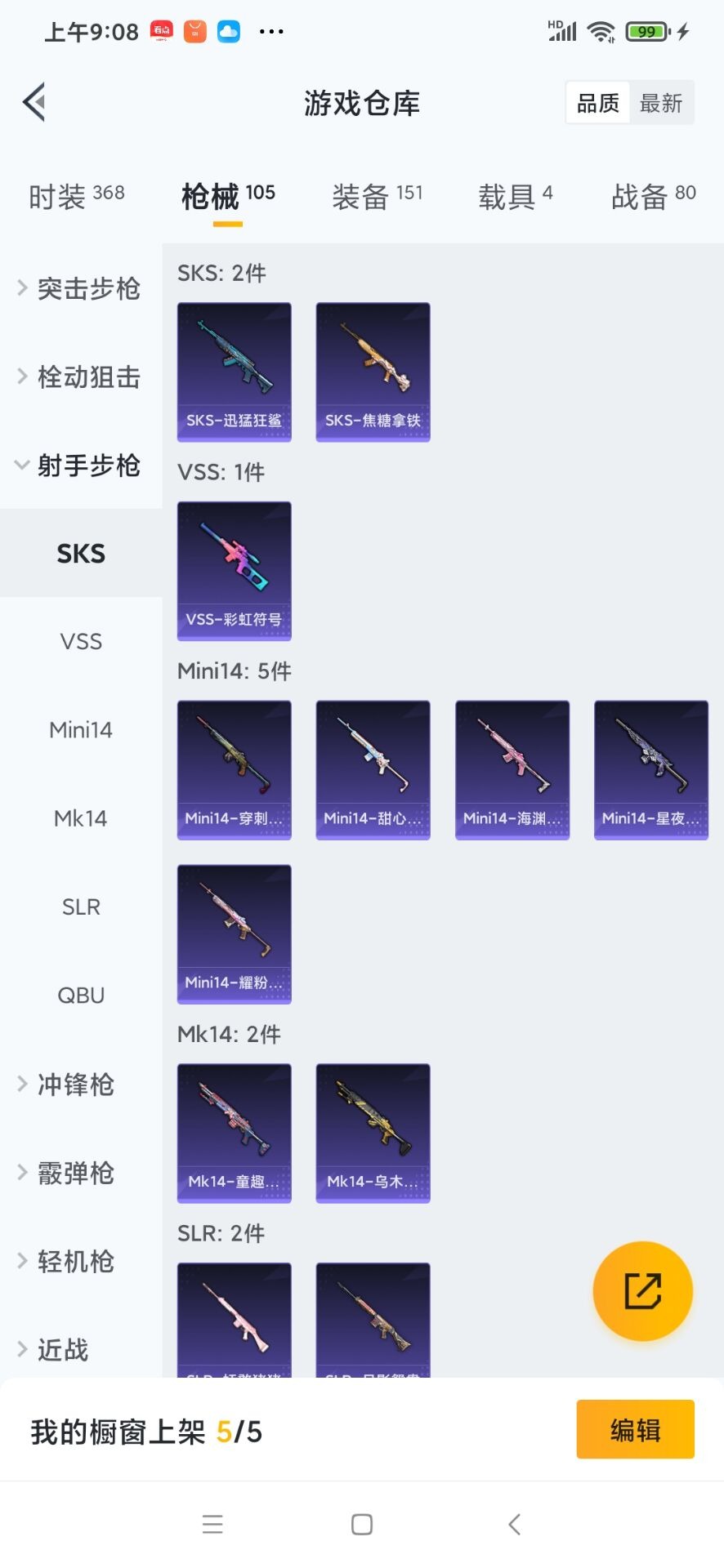Return to the phone's home screen

[x=362, y=1524]
